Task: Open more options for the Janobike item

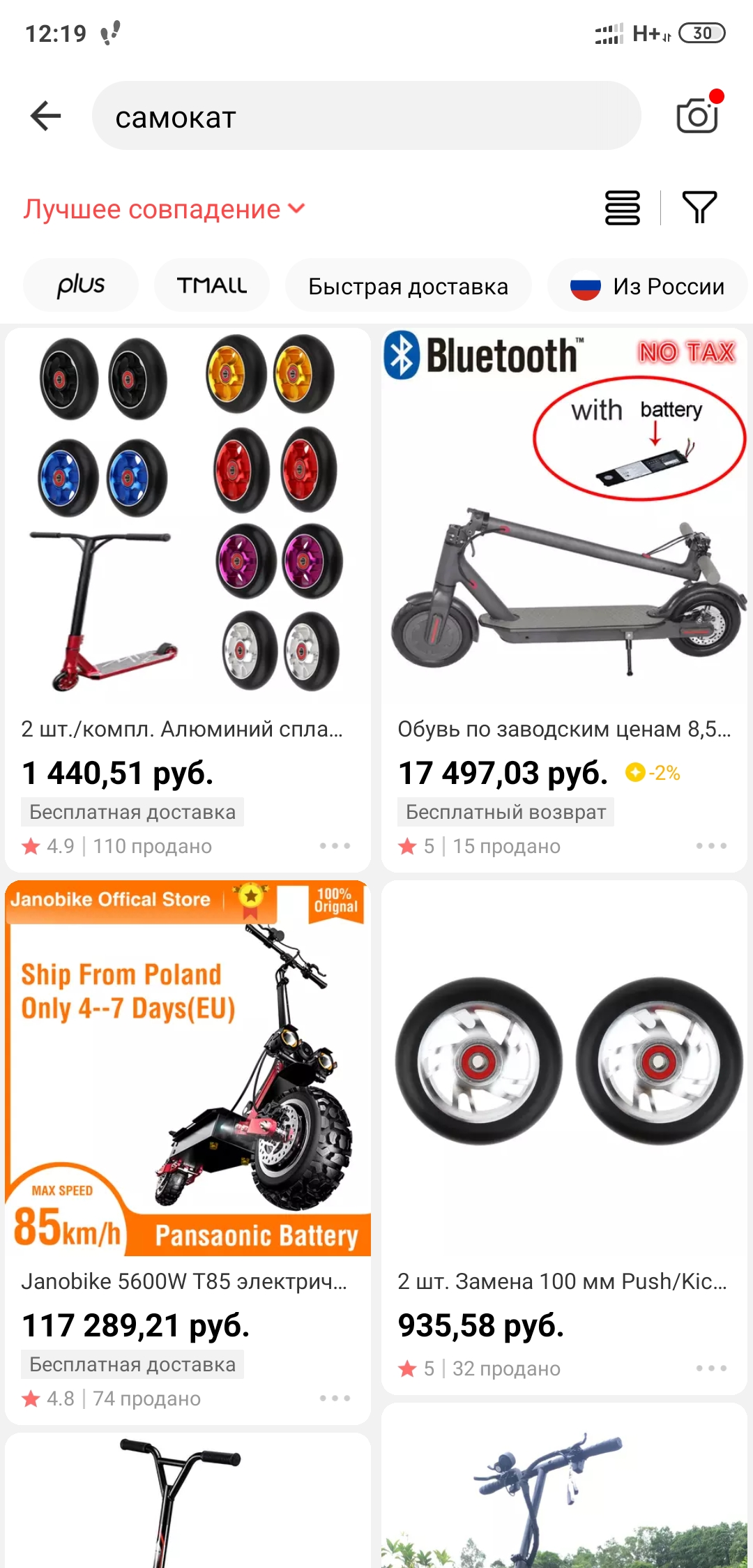Action: pos(335,1398)
